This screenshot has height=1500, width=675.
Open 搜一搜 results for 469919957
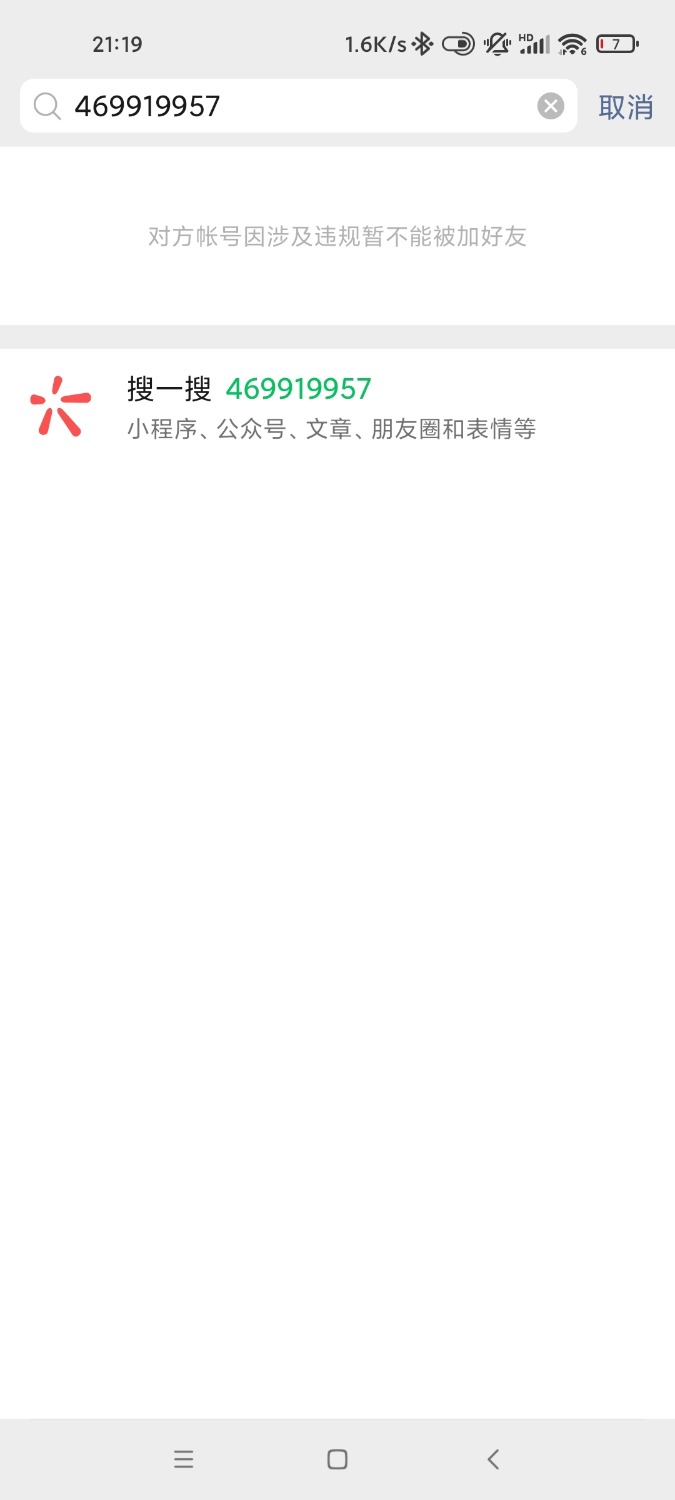pos(330,407)
